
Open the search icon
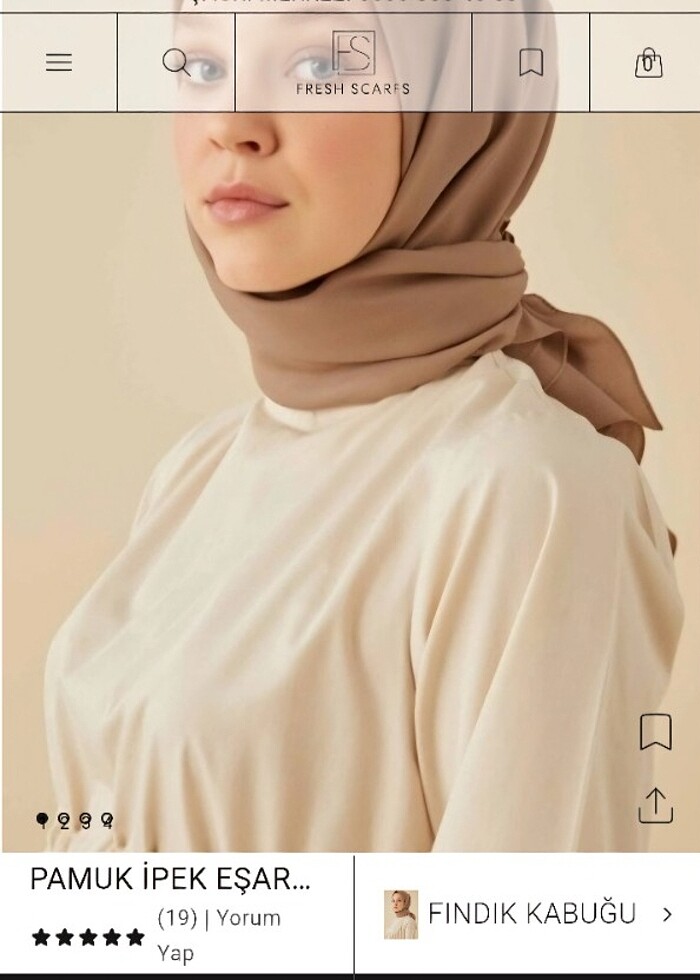pyautogui.click(x=176, y=62)
